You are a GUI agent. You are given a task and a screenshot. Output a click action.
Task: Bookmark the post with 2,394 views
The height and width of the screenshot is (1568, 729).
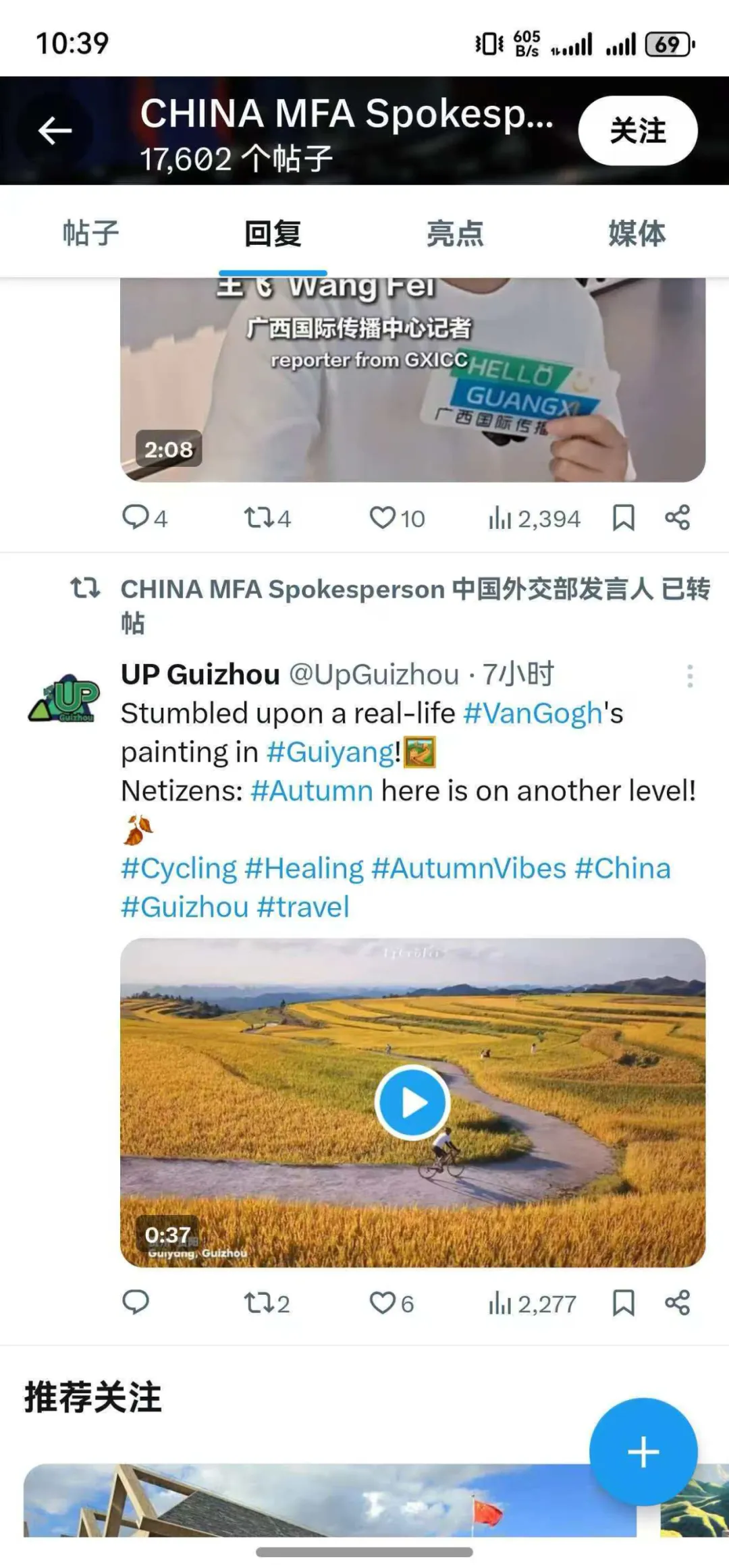click(x=623, y=517)
